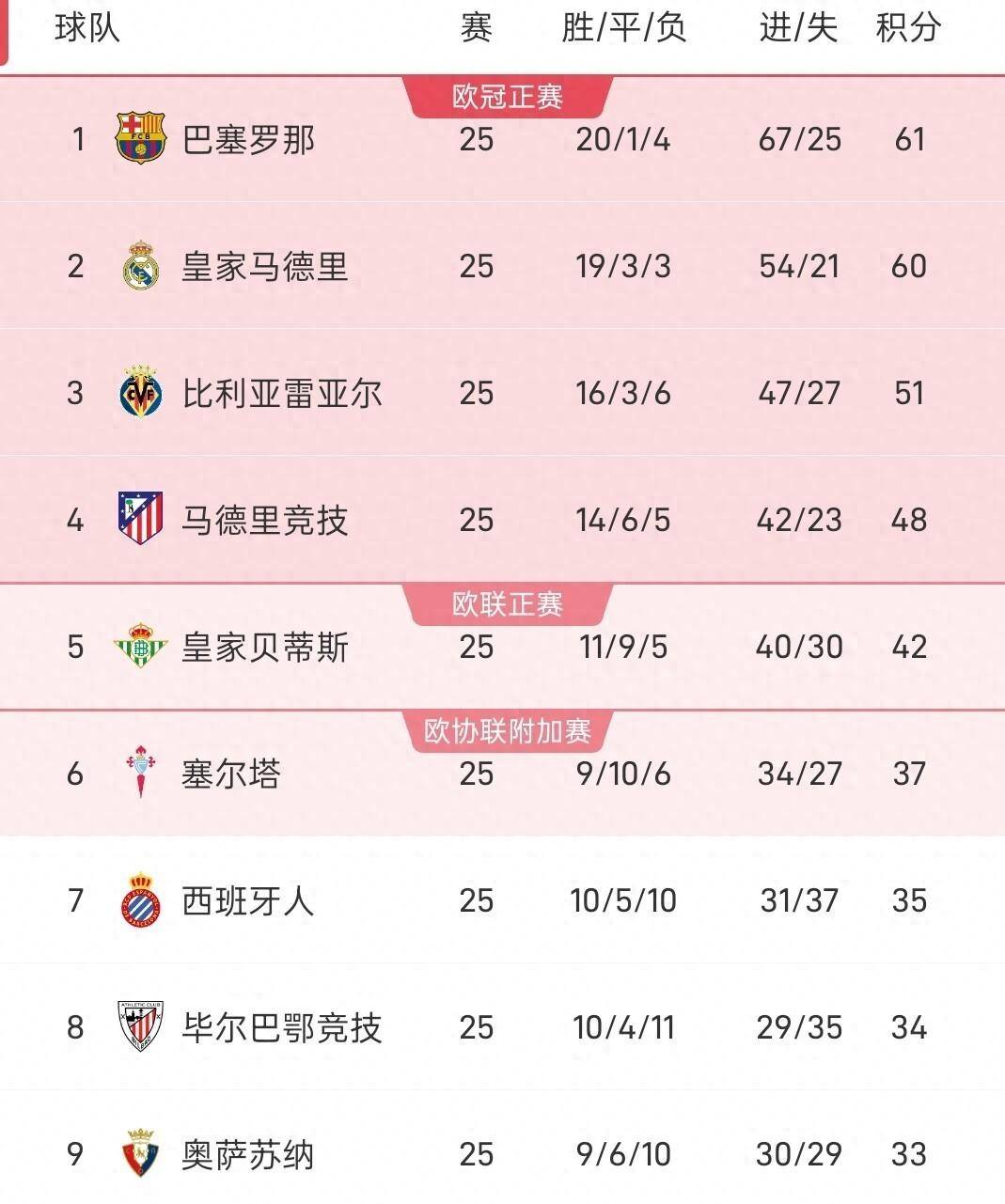This screenshot has height=1204, width=1005.
Task: View 比利亚雷亚尔 team details
Action: (x=281, y=393)
